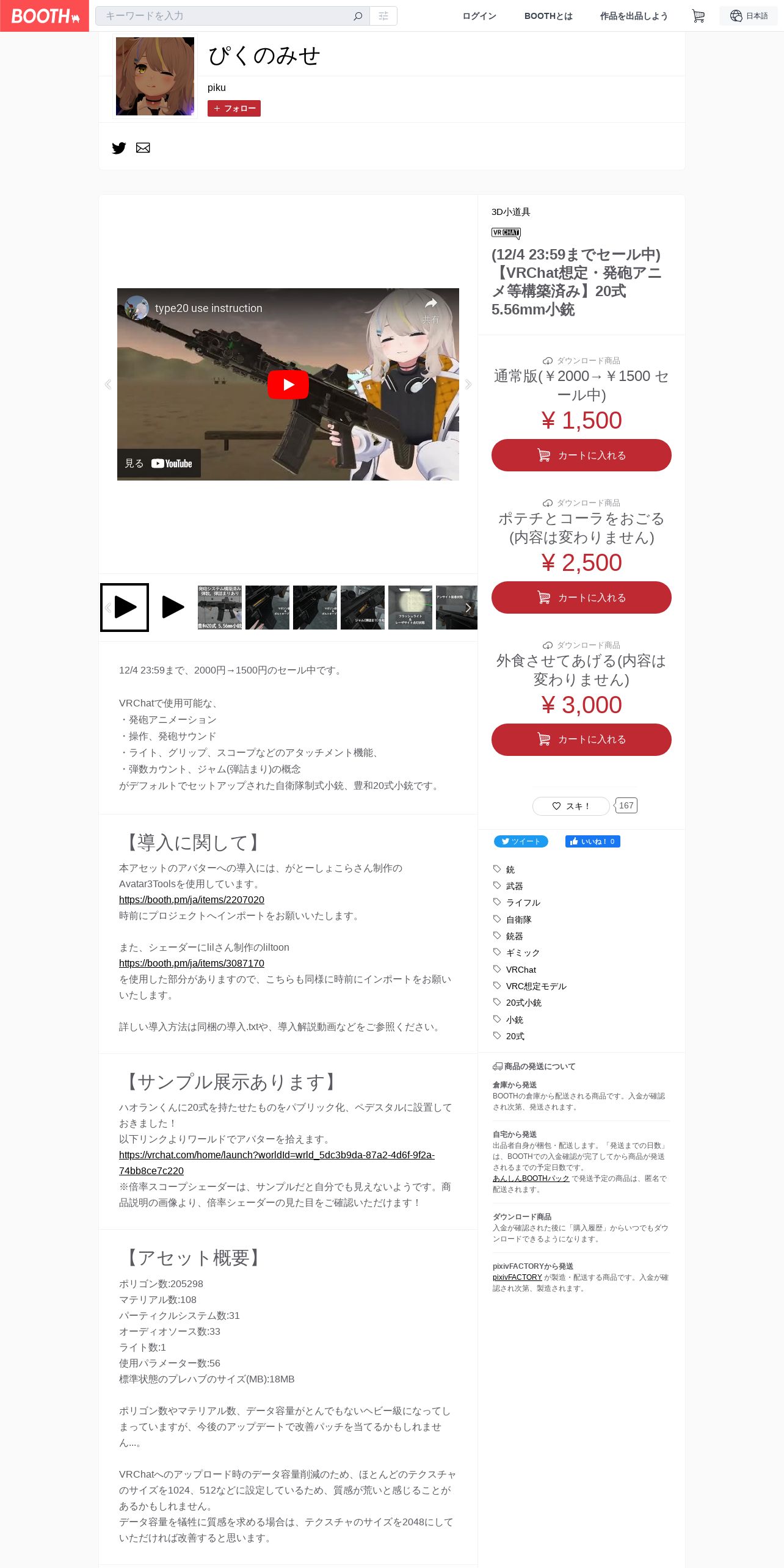Show the next image with right arrow
This screenshot has height=1568, width=784.
[x=468, y=384]
